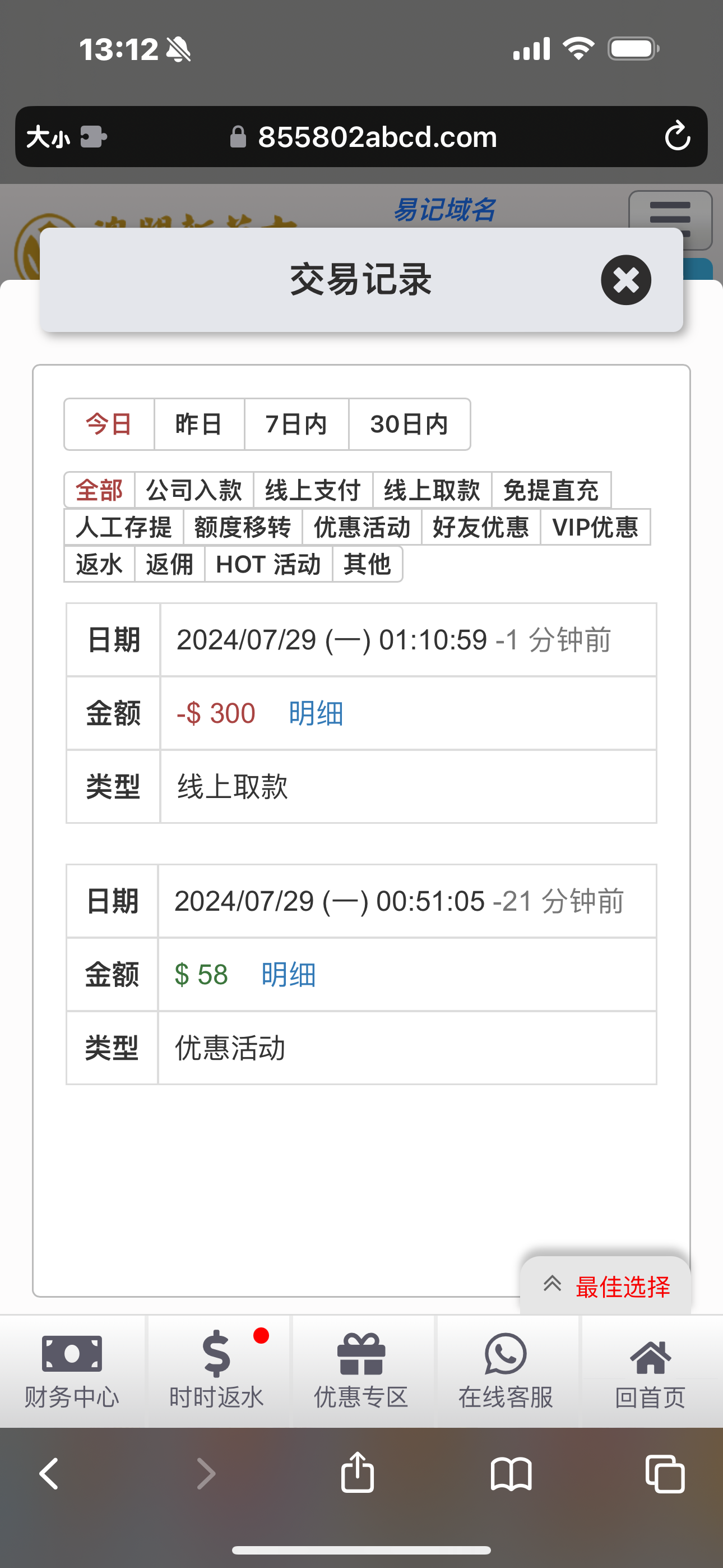Select the 7日内 date range
The image size is (723, 1568).
coord(296,425)
